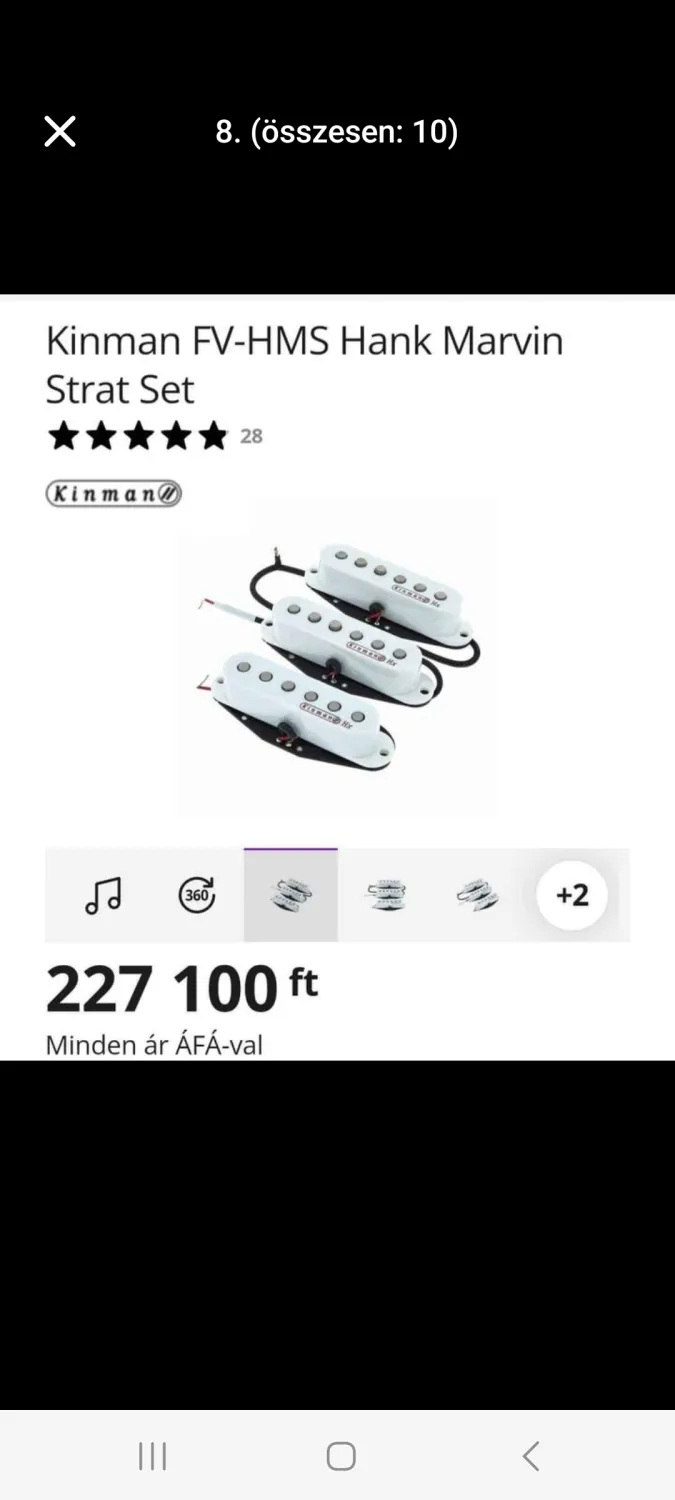This screenshot has width=675, height=1500.
Task: Return to the home screen
Action: point(341,1456)
